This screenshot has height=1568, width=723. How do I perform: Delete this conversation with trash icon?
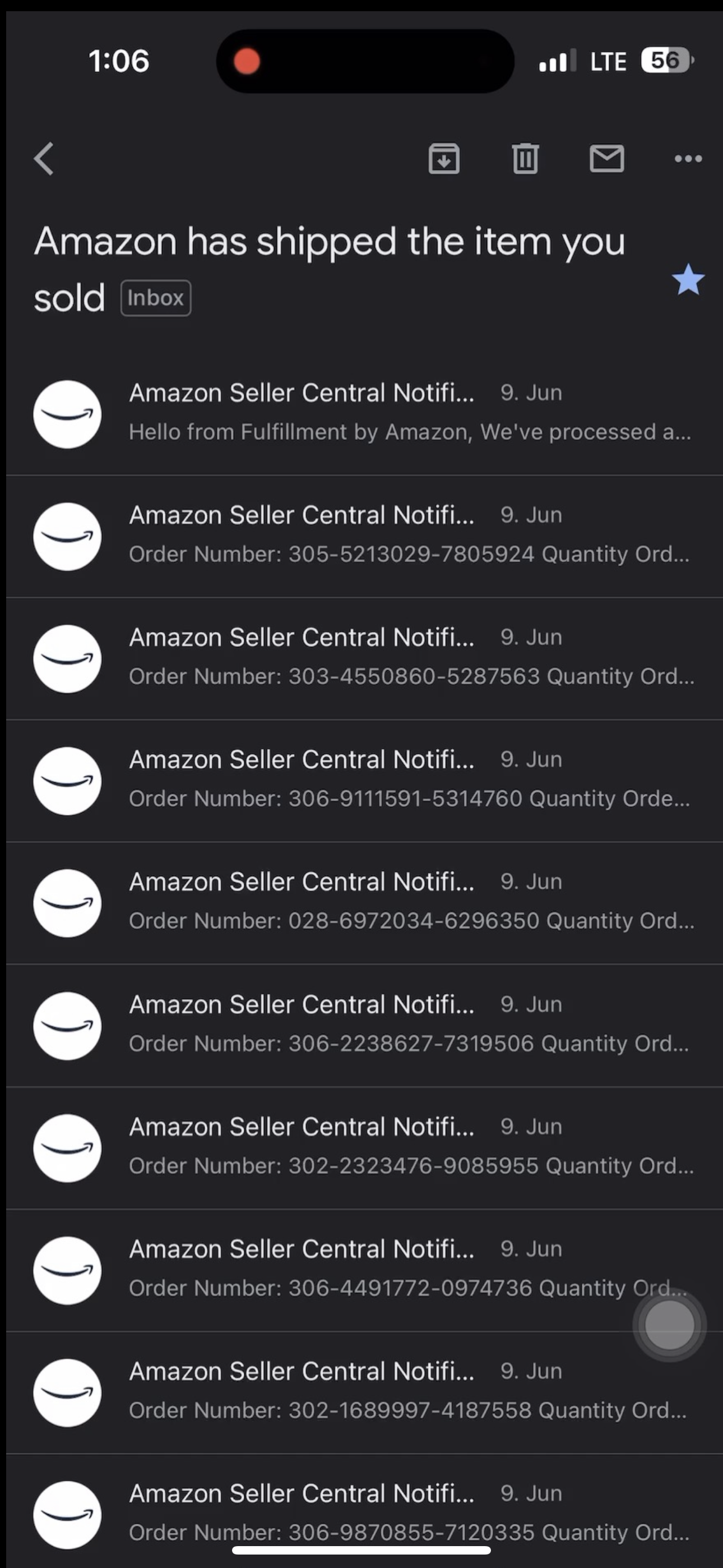(x=525, y=159)
